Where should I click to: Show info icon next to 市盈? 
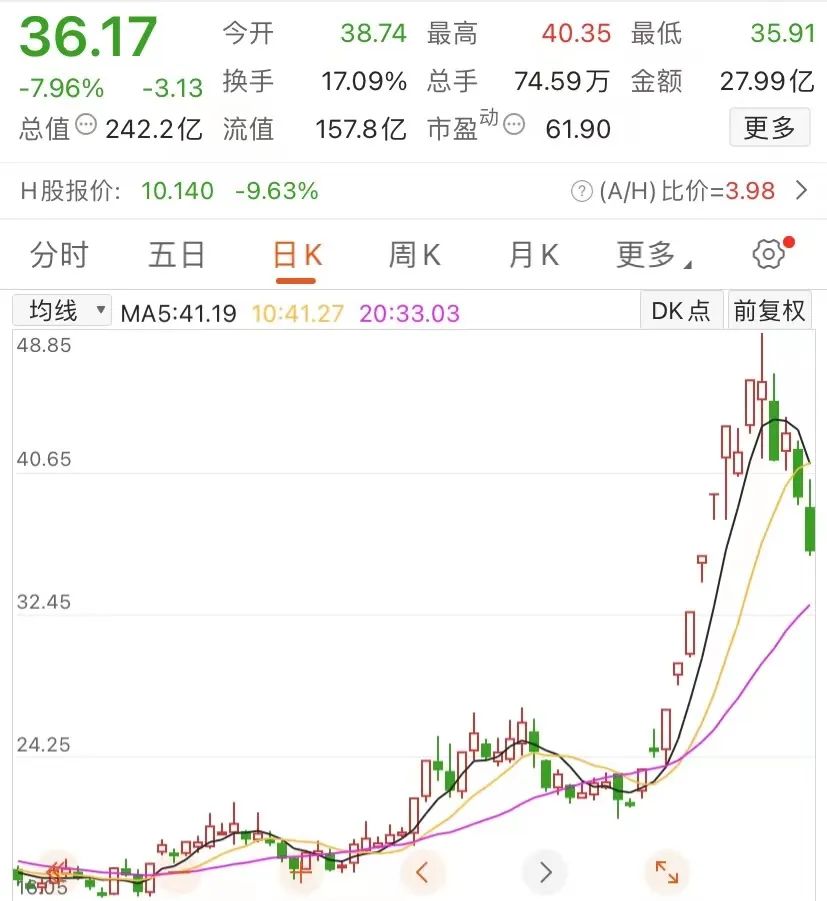(514, 126)
